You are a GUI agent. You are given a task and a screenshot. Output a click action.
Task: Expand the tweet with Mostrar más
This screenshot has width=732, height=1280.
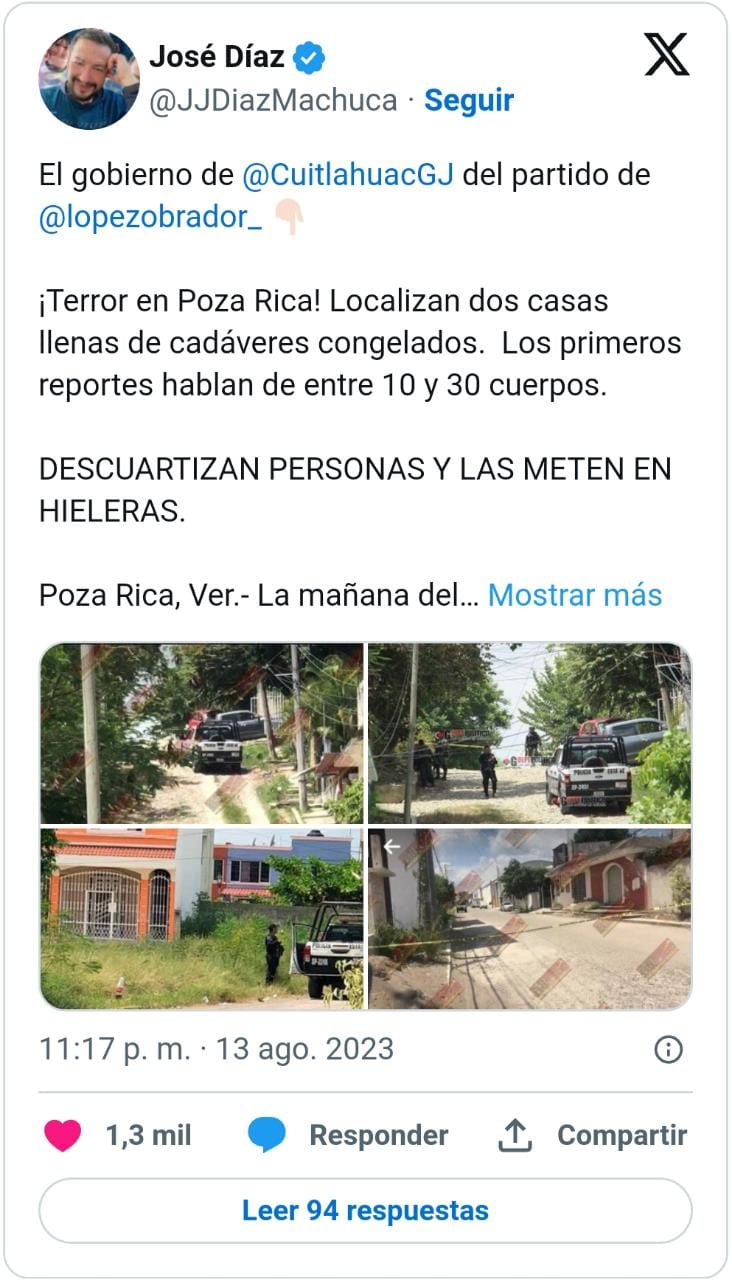pos(575,595)
